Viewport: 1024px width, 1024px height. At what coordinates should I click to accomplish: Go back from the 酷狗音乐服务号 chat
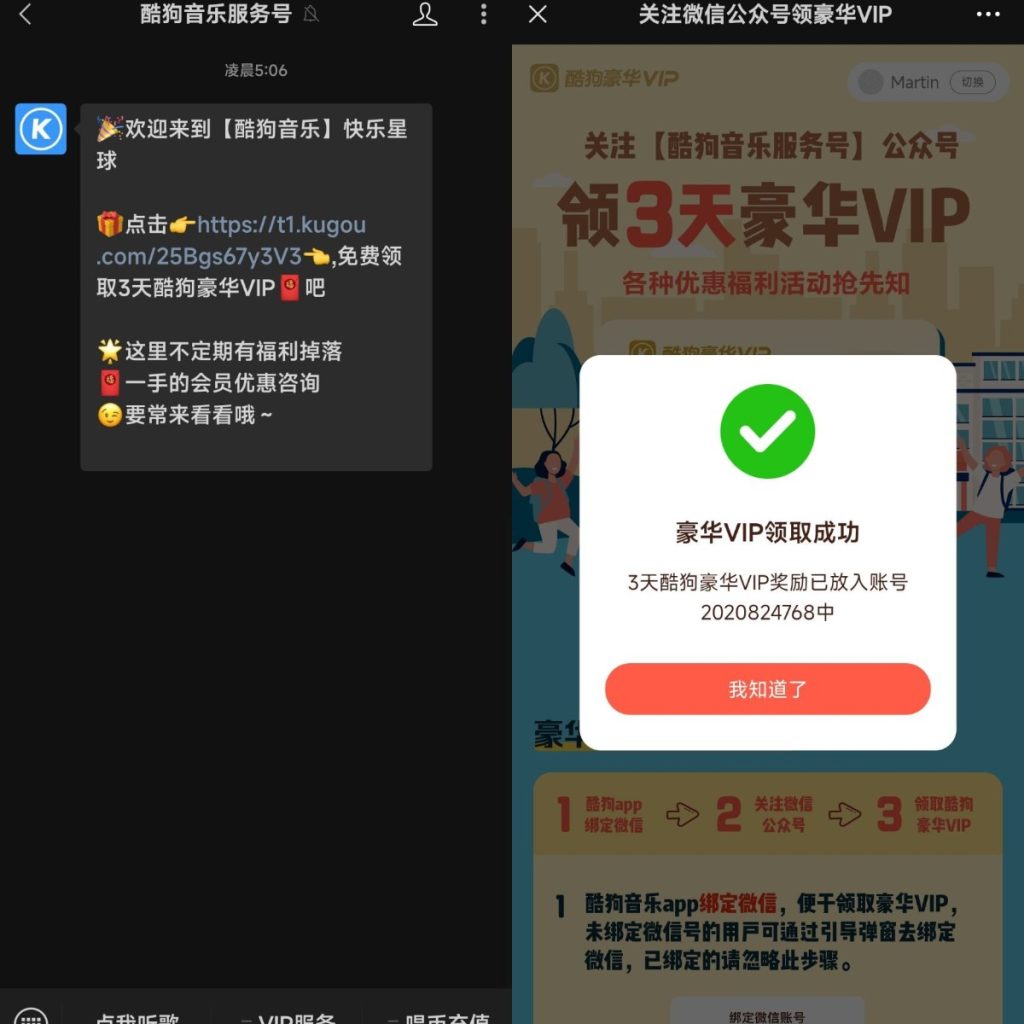coord(25,14)
